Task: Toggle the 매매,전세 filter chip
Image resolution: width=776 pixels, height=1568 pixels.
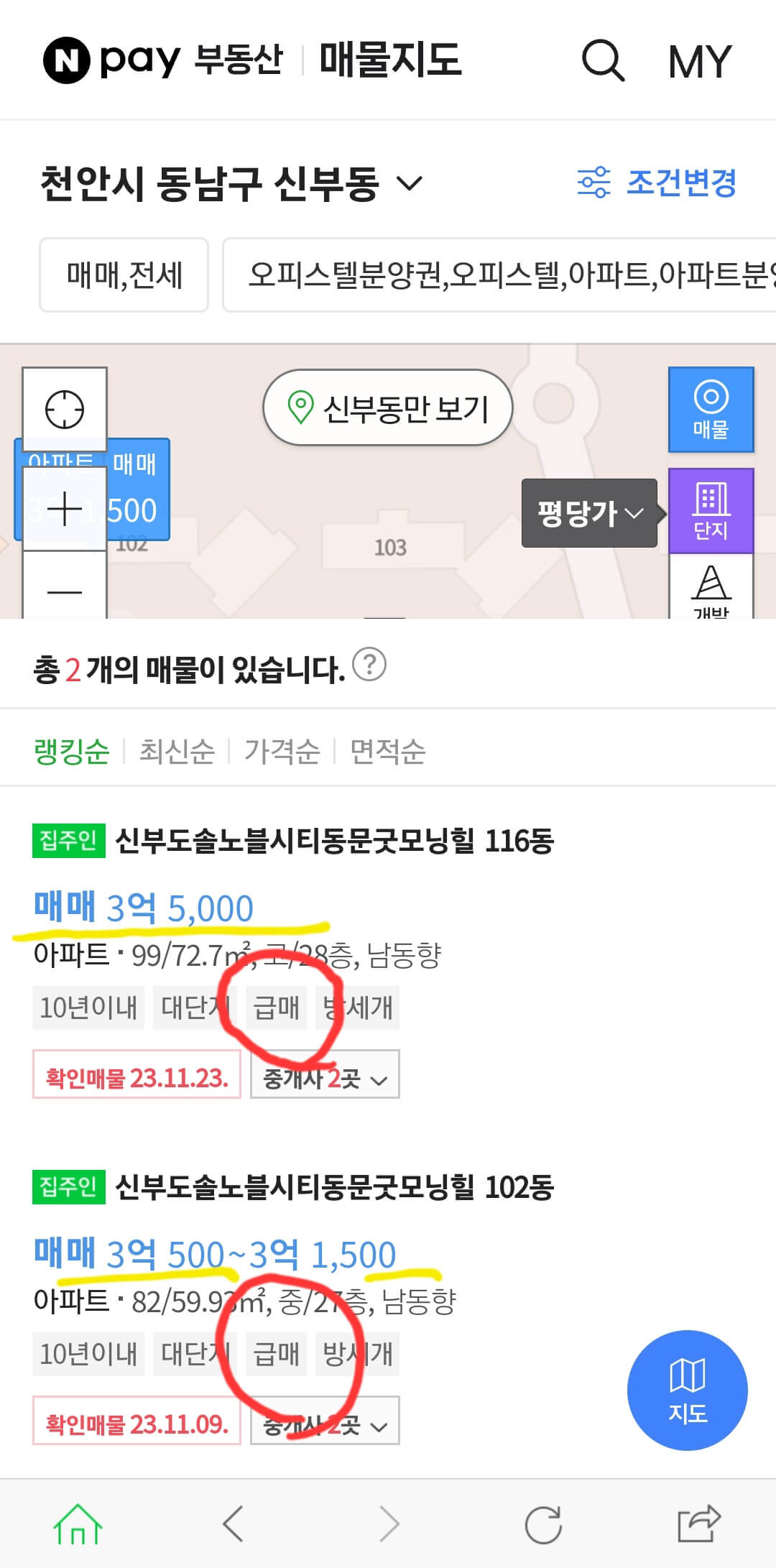Action: pos(123,275)
